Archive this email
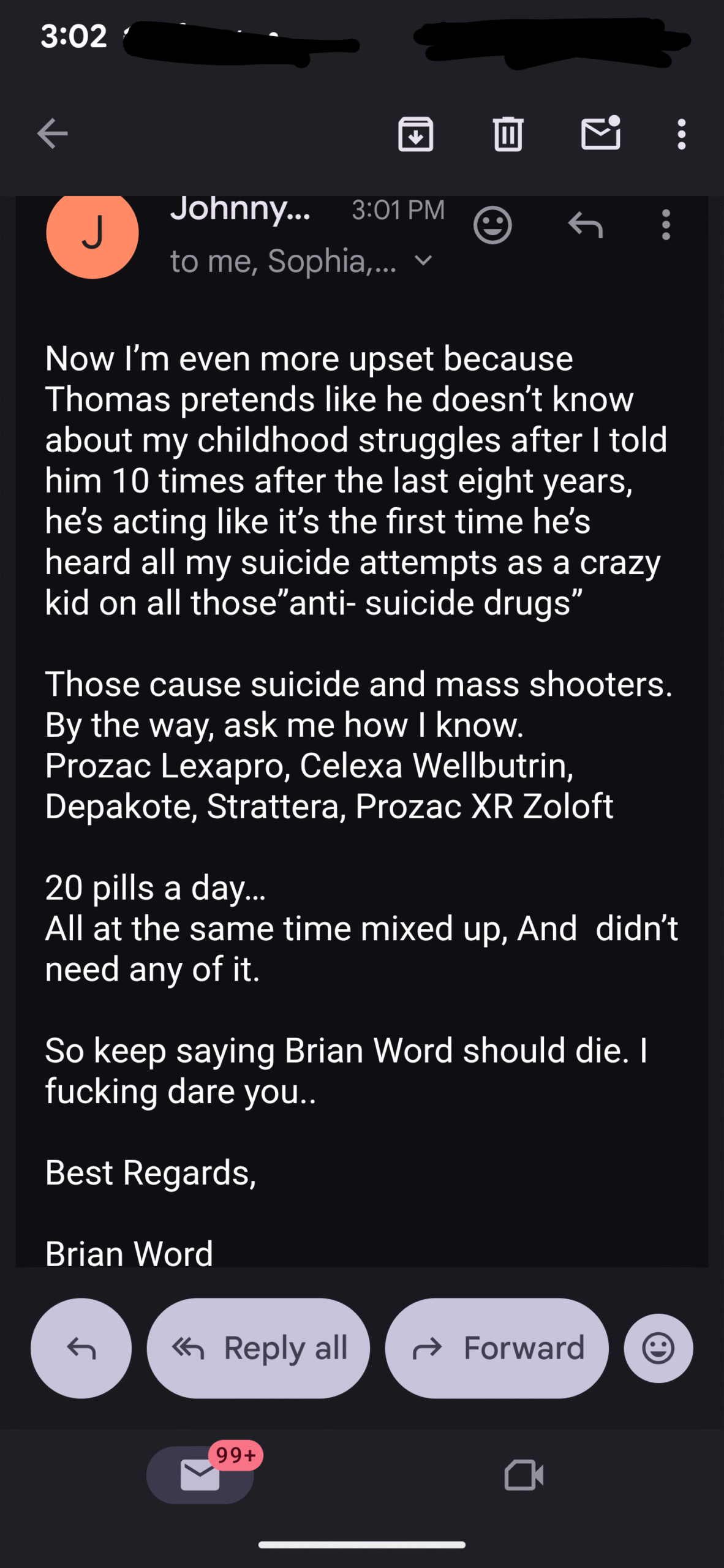This screenshot has height=1568, width=724. (416, 134)
